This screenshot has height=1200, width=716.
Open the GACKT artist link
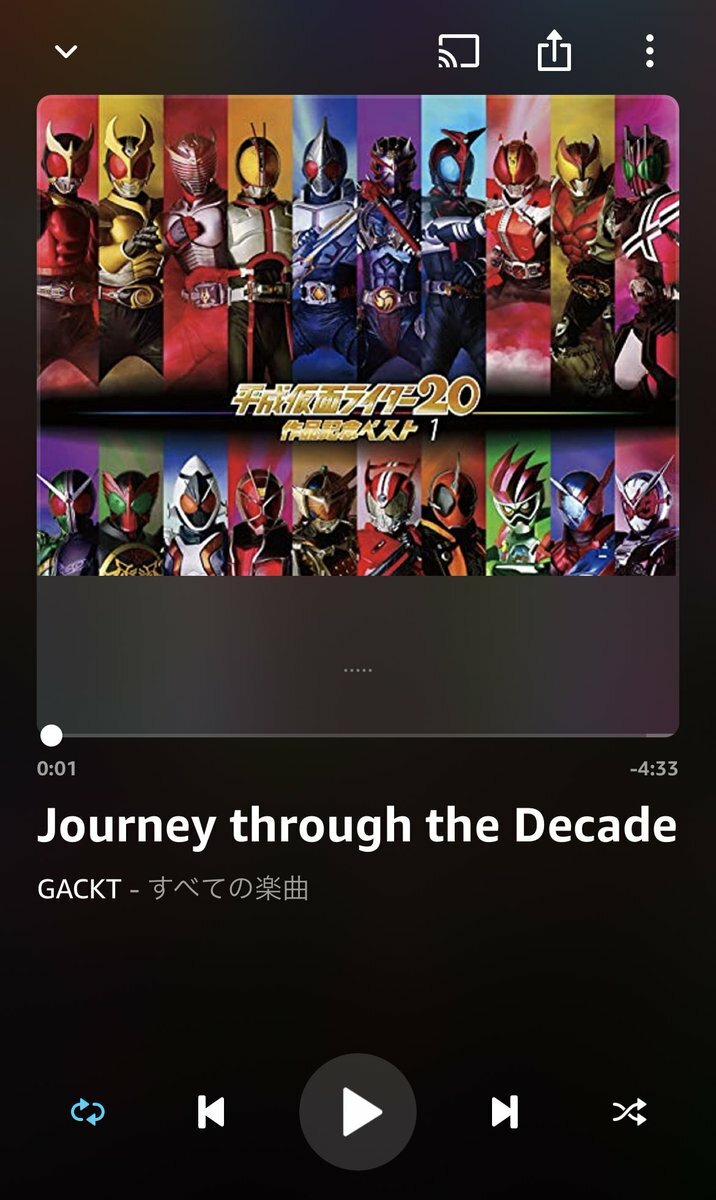[79, 888]
